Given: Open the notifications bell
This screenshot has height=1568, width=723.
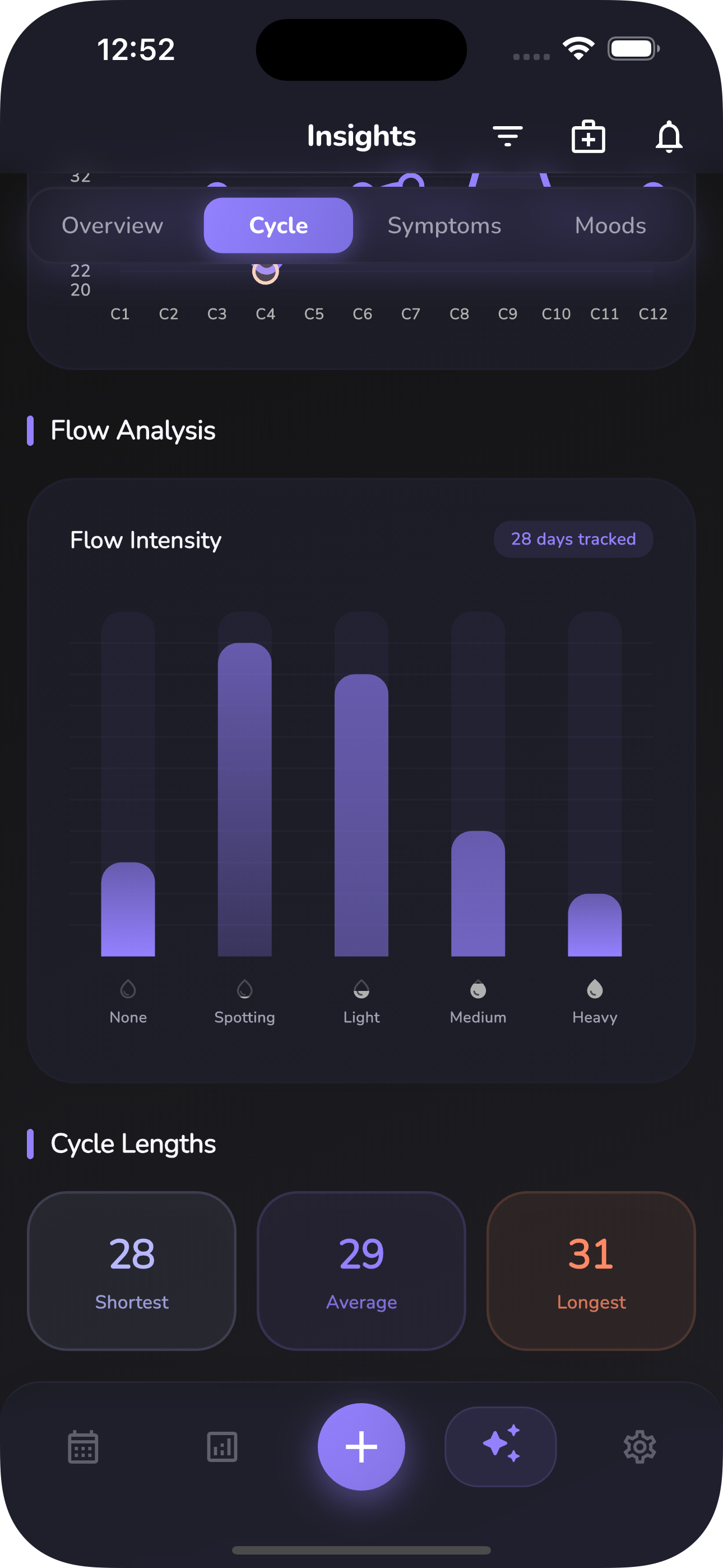Looking at the screenshot, I should tap(668, 136).
